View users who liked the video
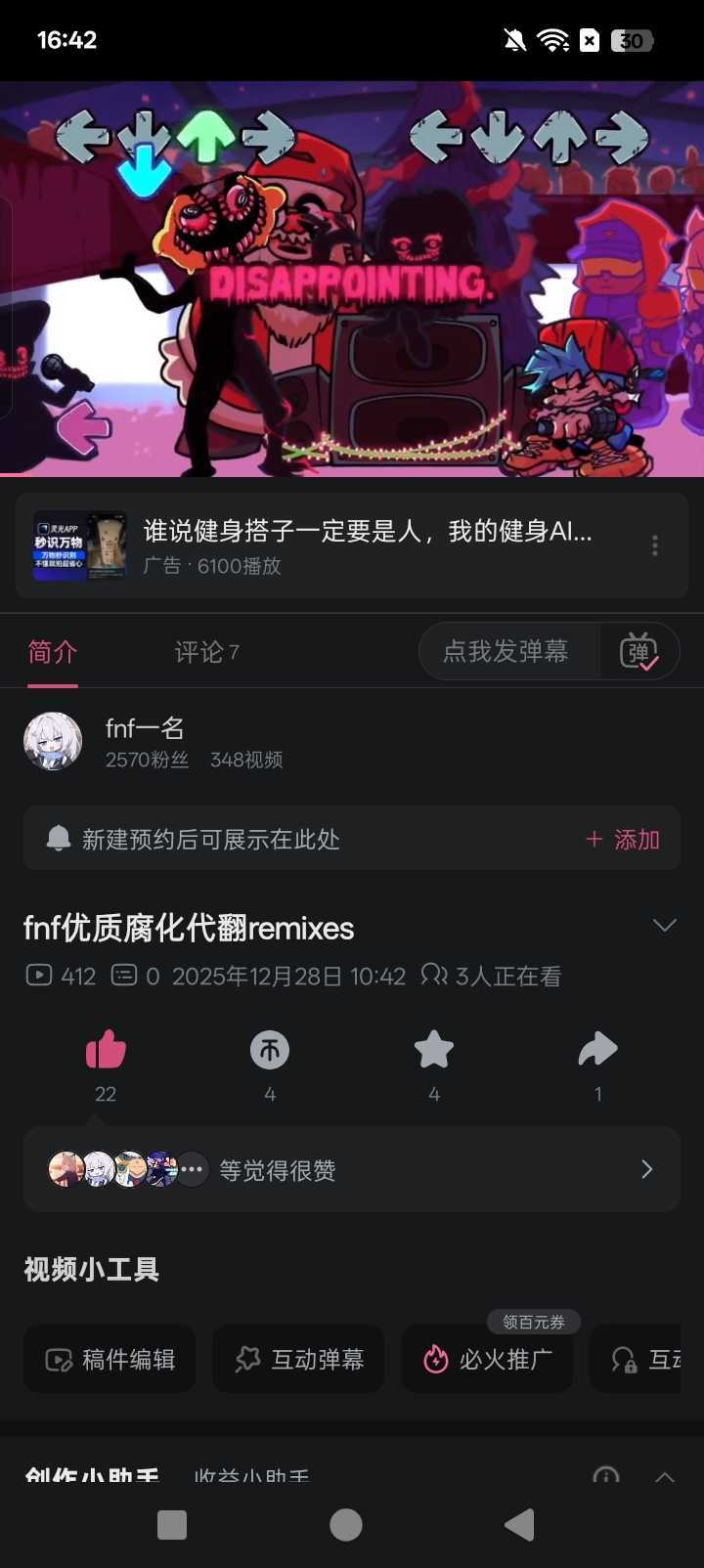Viewport: 704px width, 1568px height. pos(352,1169)
